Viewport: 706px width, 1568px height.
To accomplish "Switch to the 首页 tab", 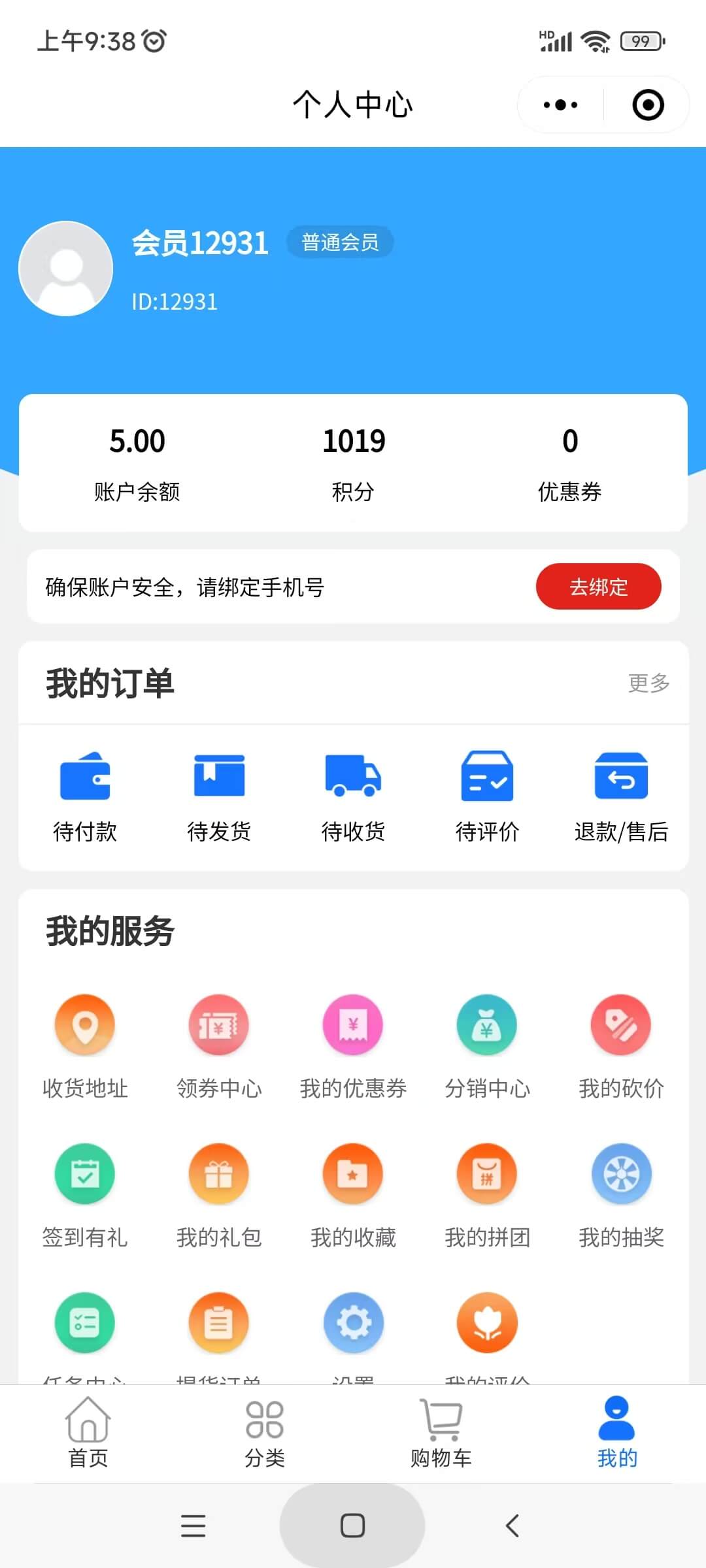I will pos(88,1432).
